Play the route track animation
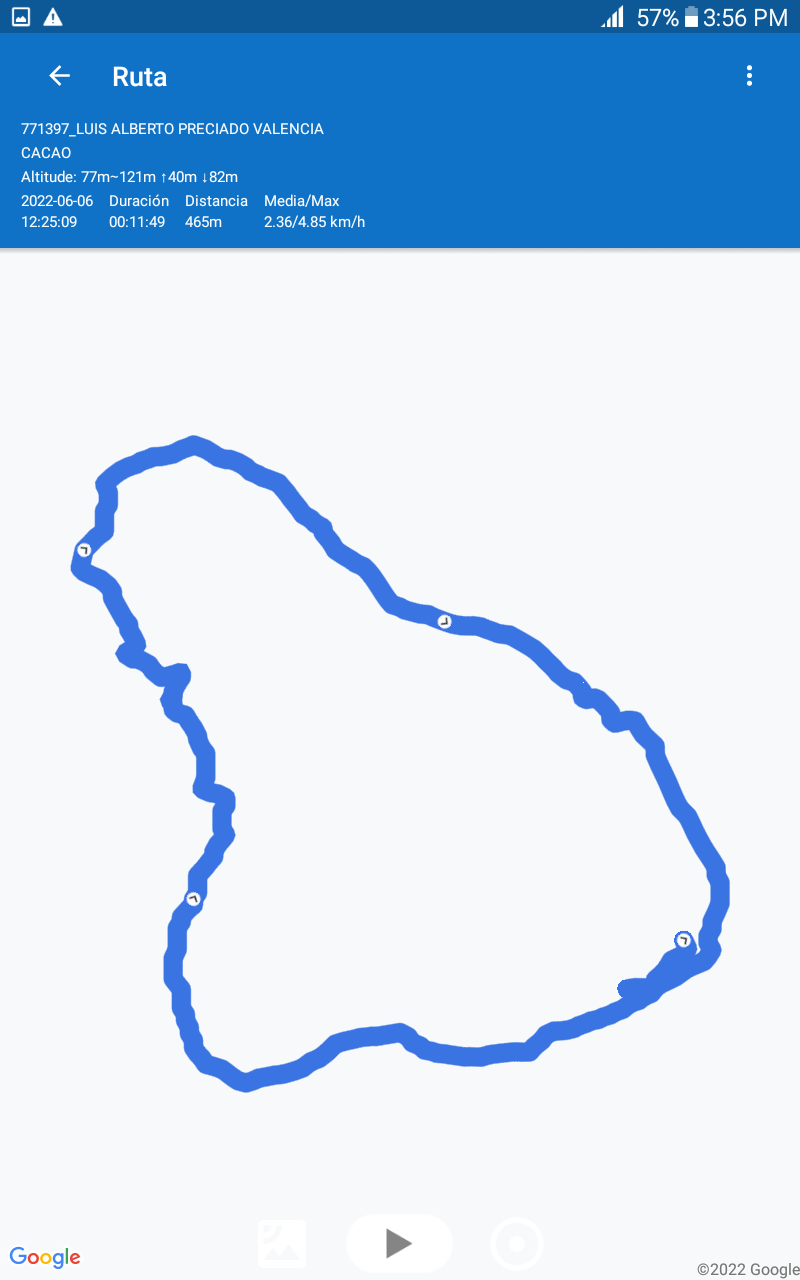 [x=399, y=1243]
